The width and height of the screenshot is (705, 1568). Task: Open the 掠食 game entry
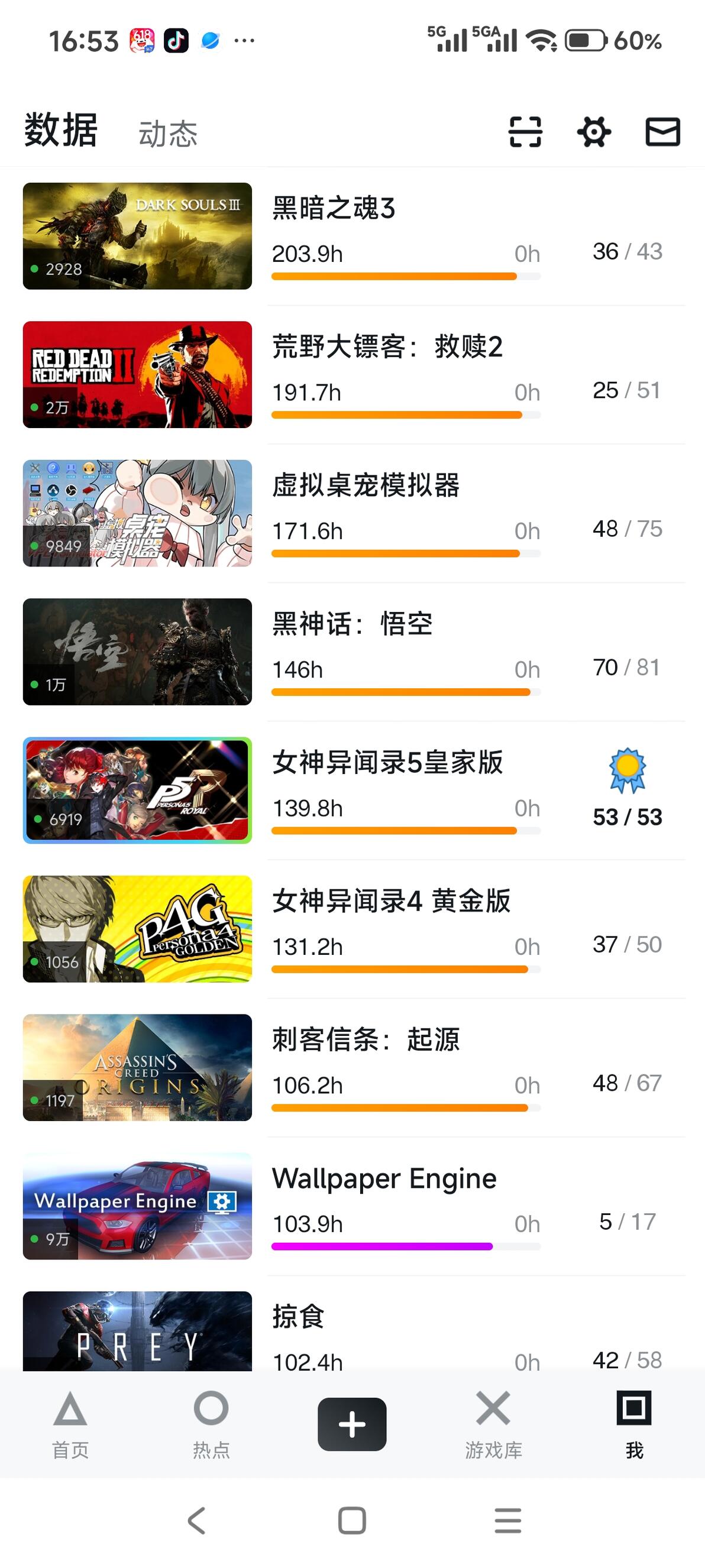[353, 1330]
